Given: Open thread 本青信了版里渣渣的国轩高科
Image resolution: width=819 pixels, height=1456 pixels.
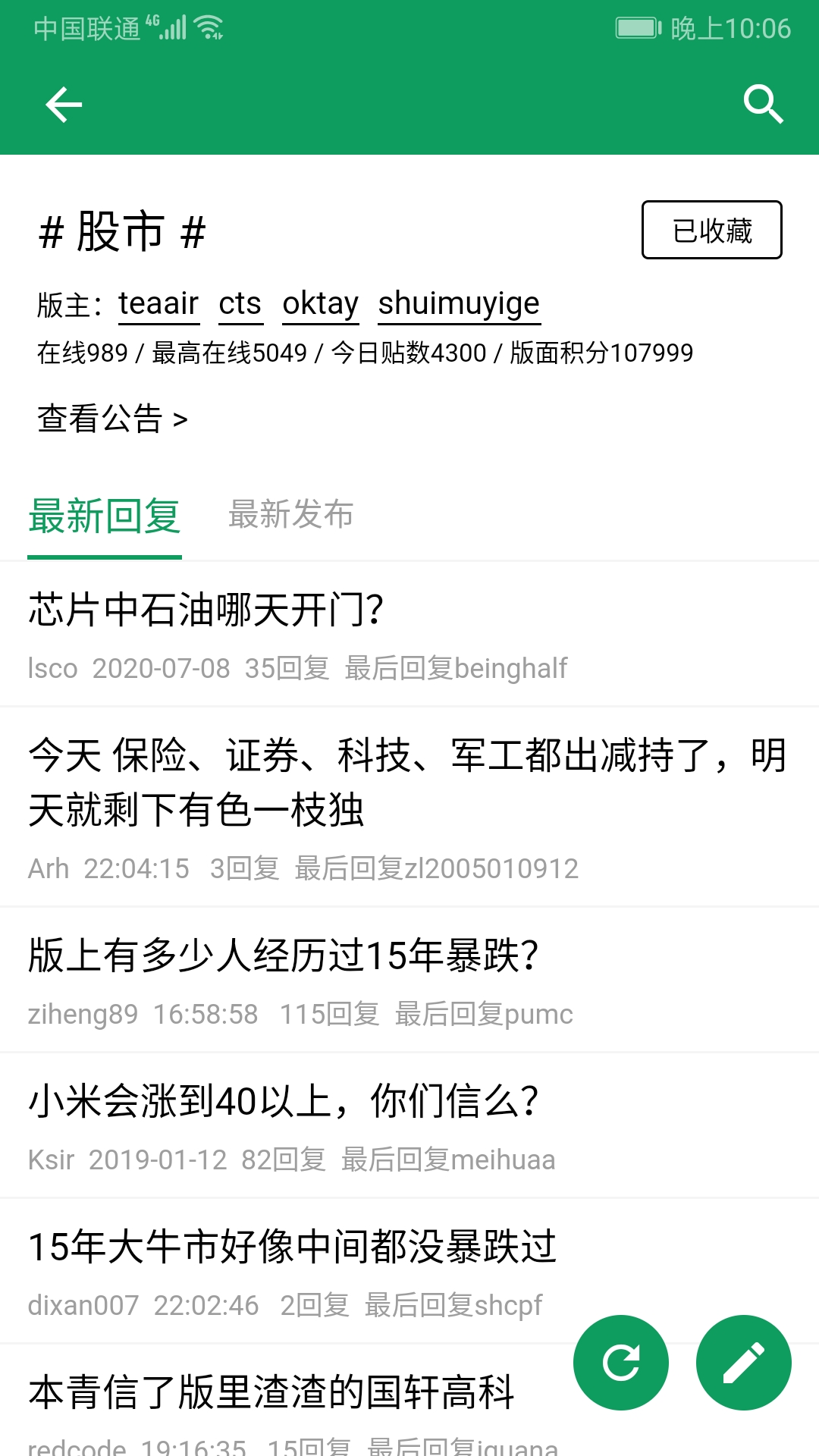Looking at the screenshot, I should (271, 1392).
